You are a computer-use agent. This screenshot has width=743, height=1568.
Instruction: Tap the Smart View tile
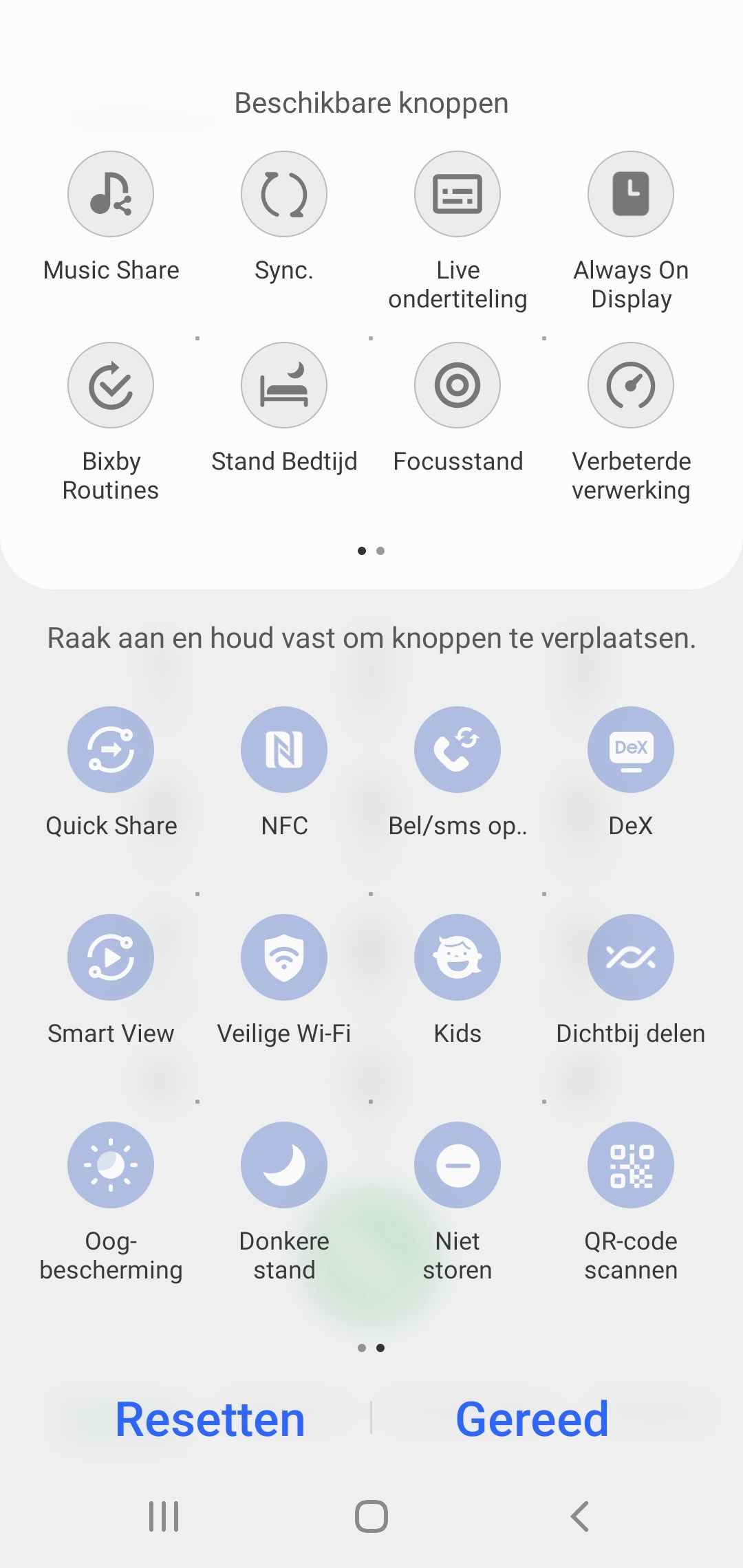tap(111, 957)
